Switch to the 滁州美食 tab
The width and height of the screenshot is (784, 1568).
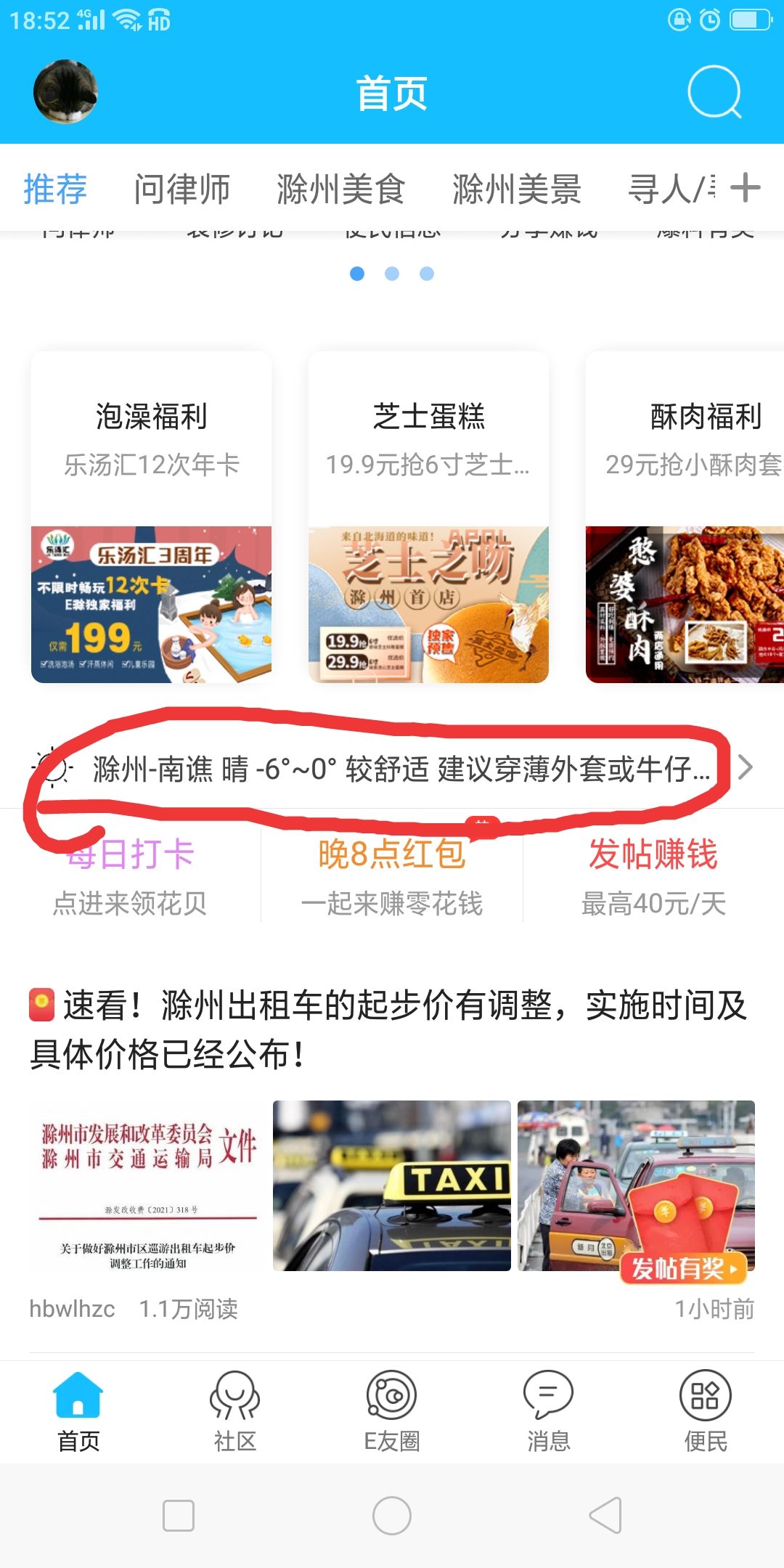click(x=340, y=189)
